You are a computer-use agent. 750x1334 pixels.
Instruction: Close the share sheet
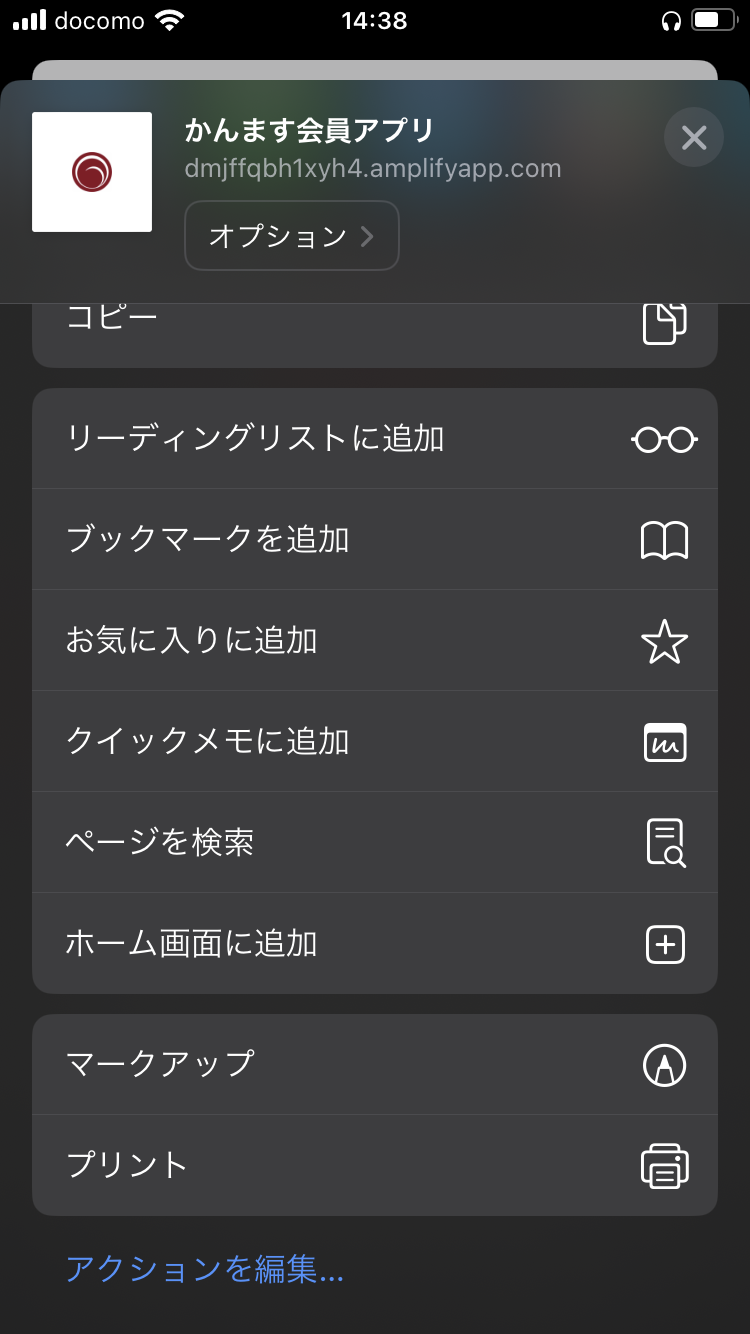click(x=694, y=137)
